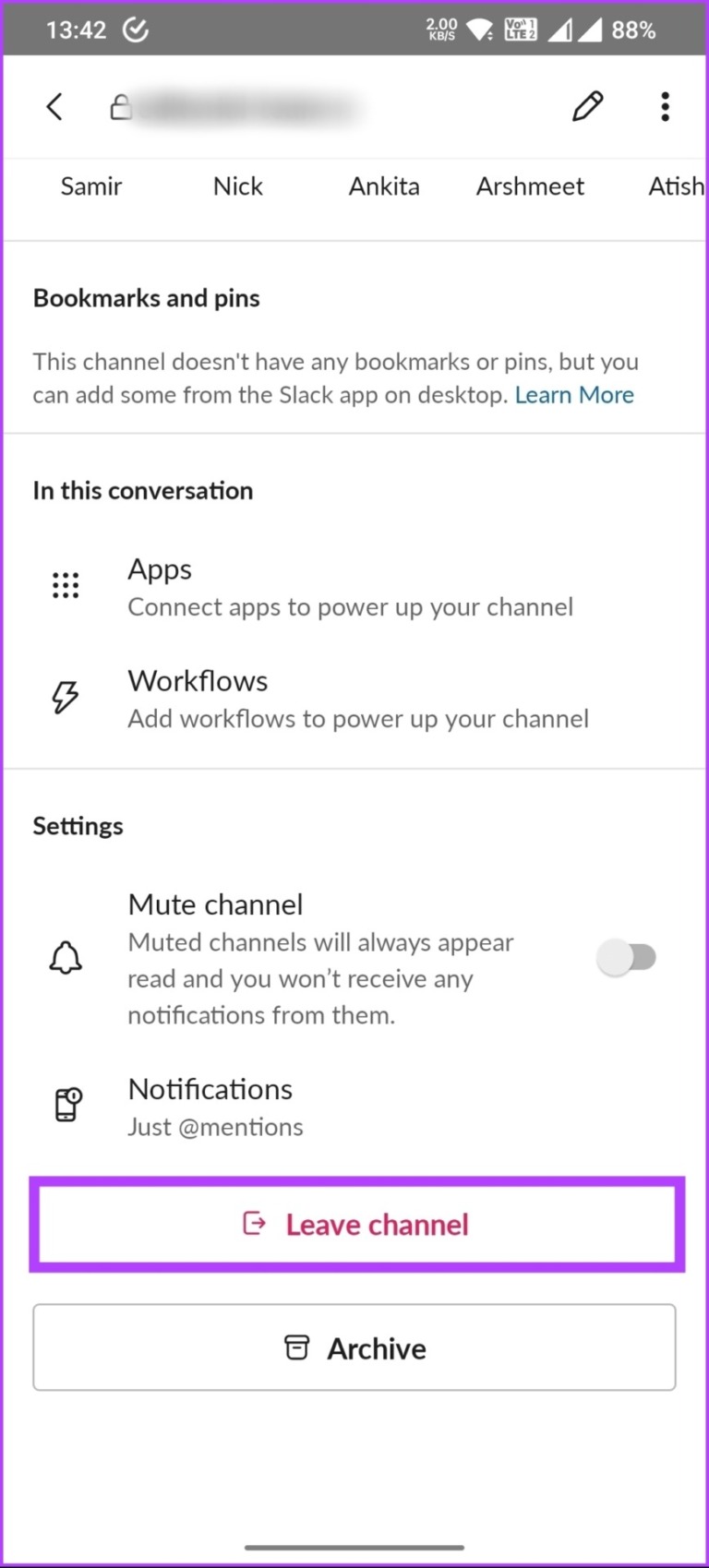Open Apps to connect apps
This screenshot has height=1568, width=709.
pyautogui.click(x=159, y=569)
